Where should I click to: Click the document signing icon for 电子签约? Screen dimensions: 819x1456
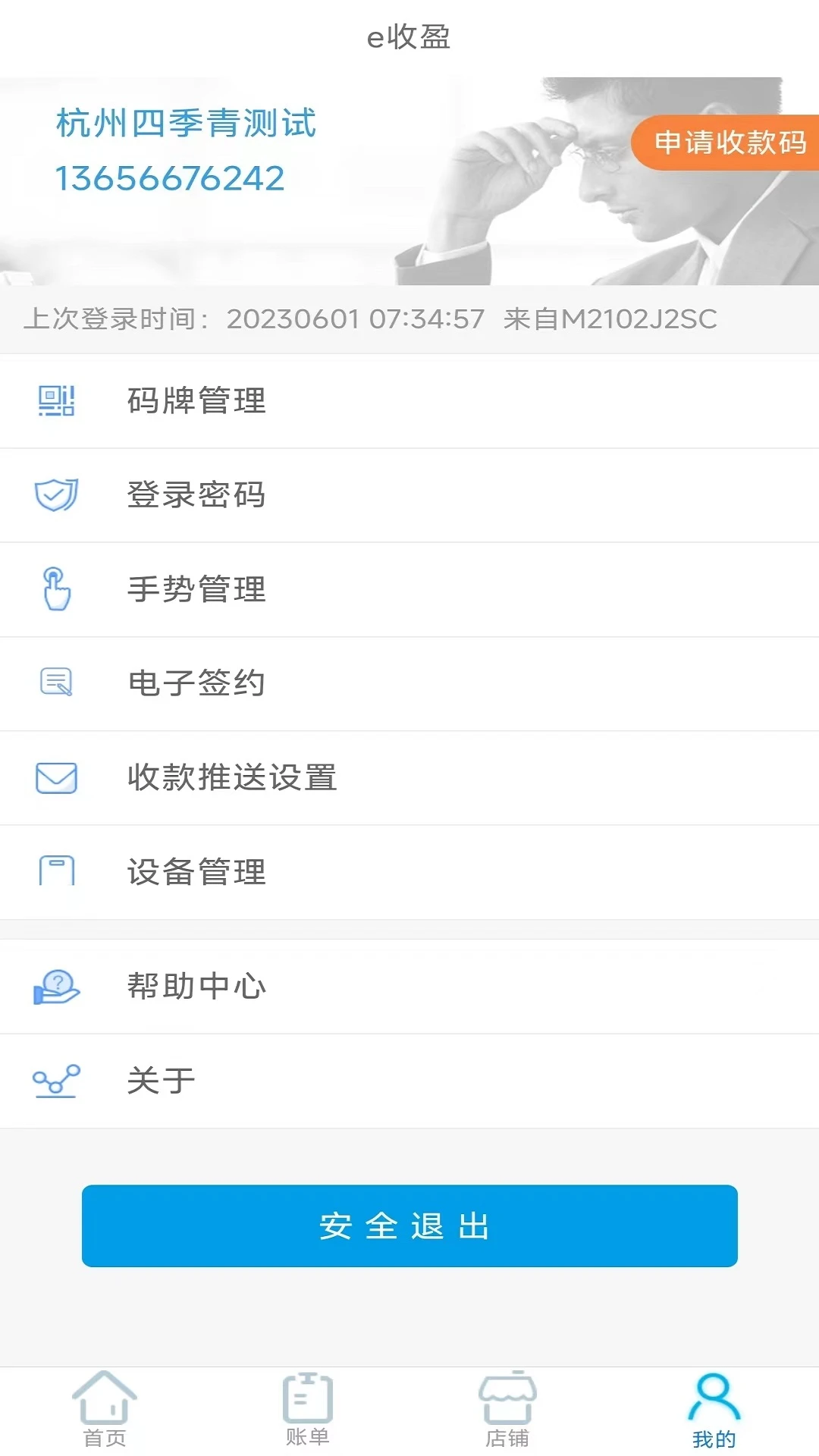[55, 683]
